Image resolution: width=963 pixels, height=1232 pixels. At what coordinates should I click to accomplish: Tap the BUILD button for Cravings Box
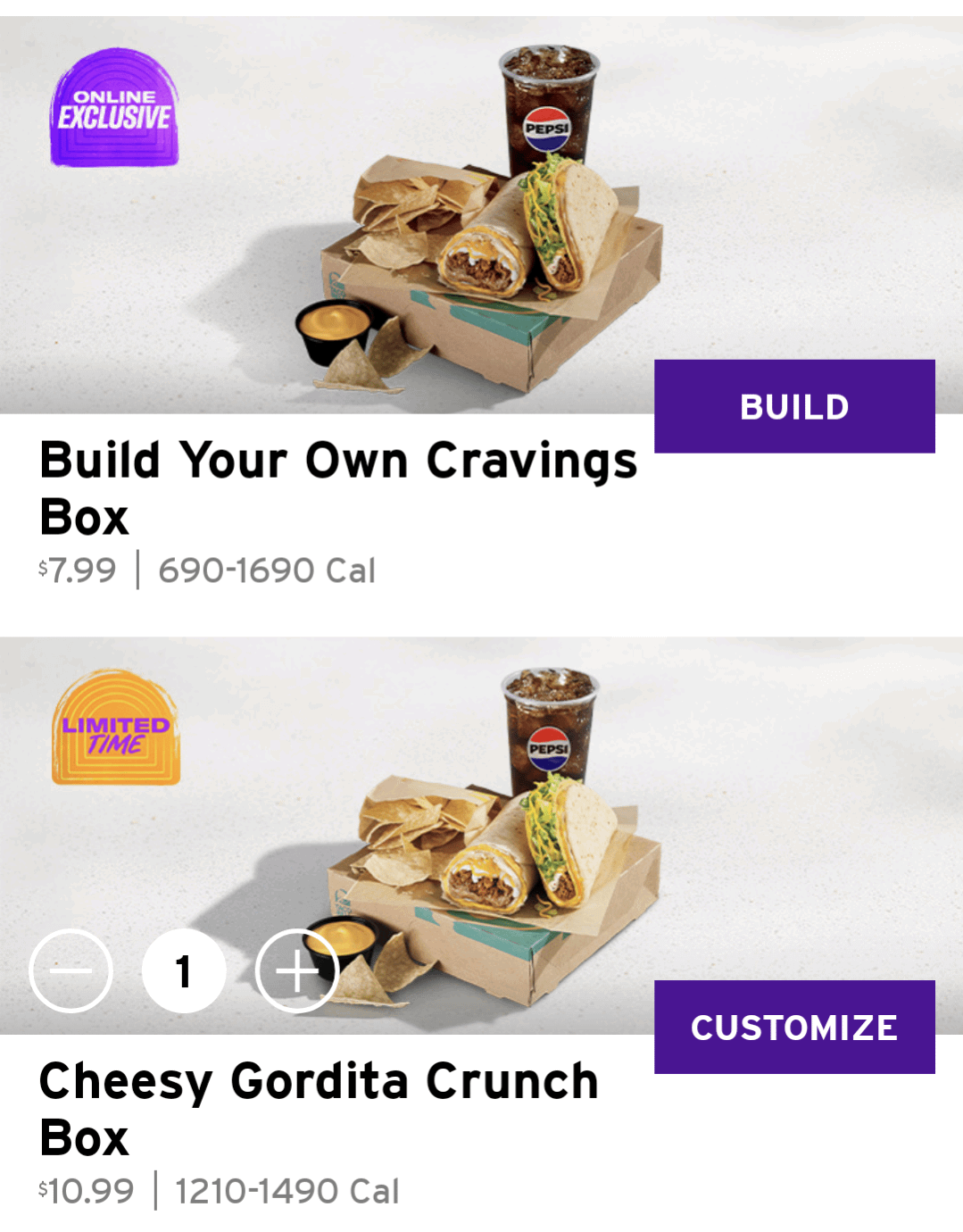coord(794,406)
